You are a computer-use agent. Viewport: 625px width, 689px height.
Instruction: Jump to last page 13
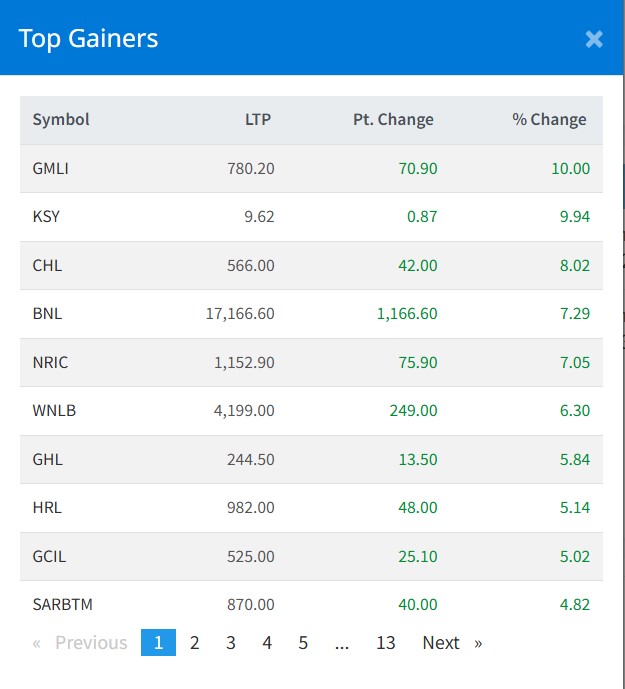[x=386, y=643]
